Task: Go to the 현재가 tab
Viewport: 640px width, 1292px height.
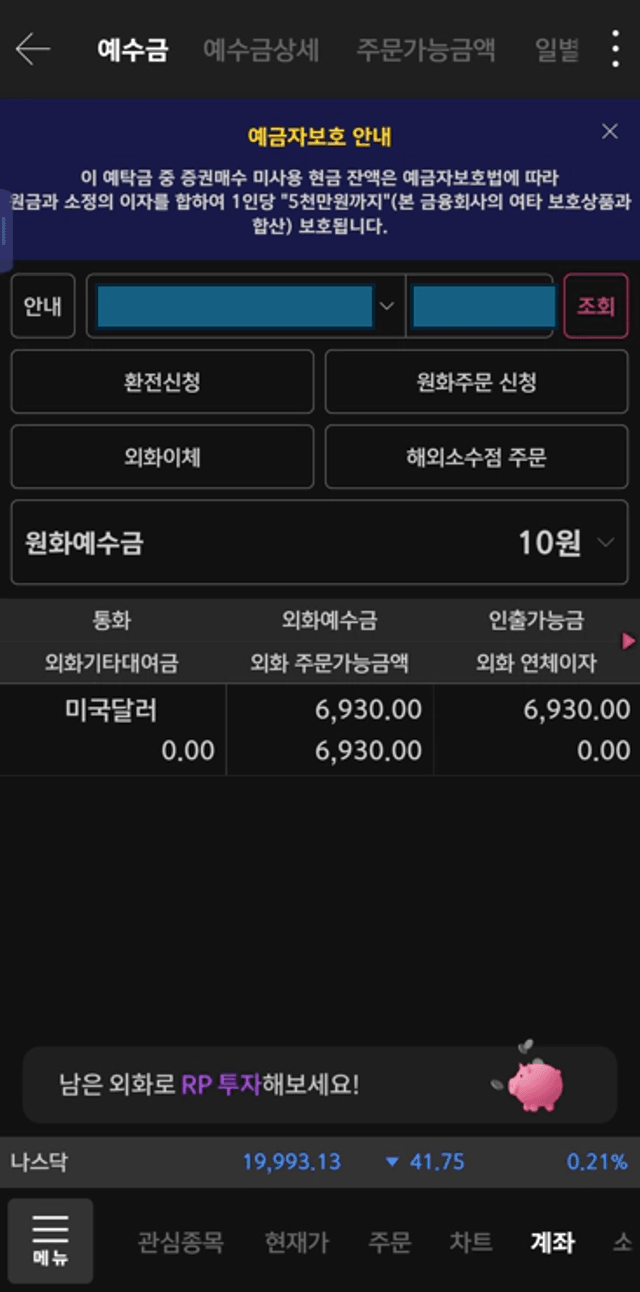Action: pos(296,1242)
